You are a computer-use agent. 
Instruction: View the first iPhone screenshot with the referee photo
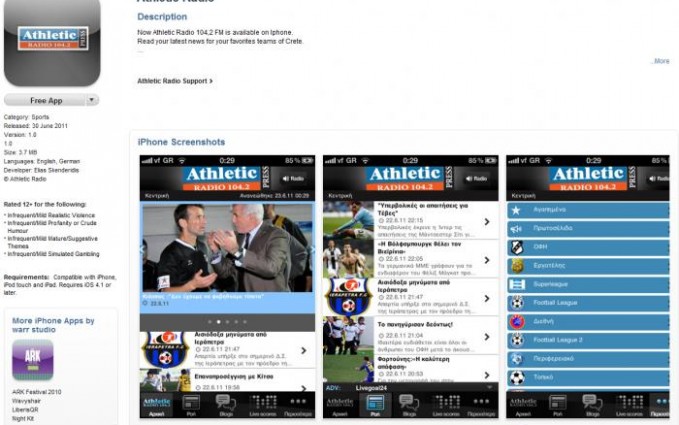[227, 285]
